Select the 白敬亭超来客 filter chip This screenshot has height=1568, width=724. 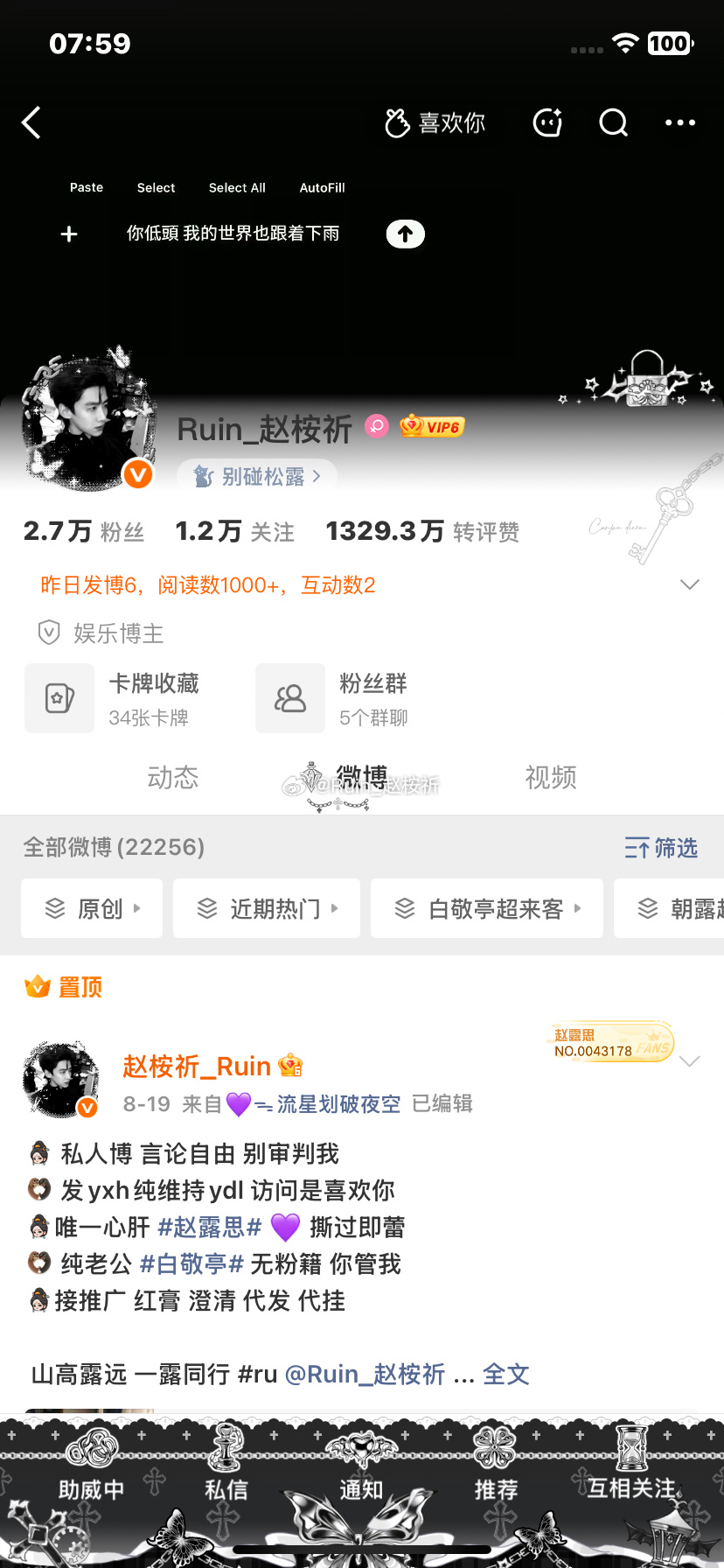click(x=487, y=908)
